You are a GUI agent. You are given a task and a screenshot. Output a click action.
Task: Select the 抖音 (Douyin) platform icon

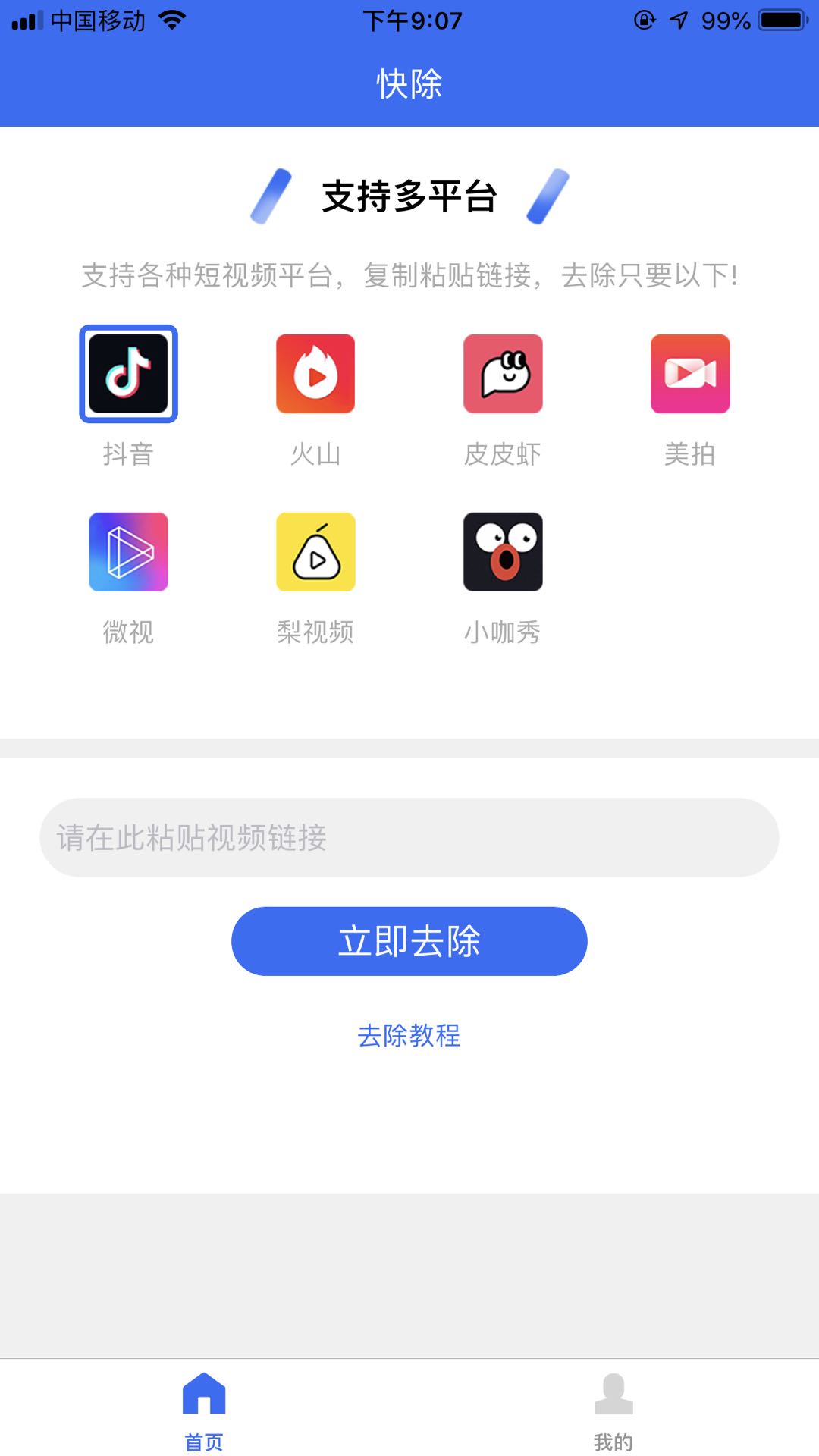point(129,373)
